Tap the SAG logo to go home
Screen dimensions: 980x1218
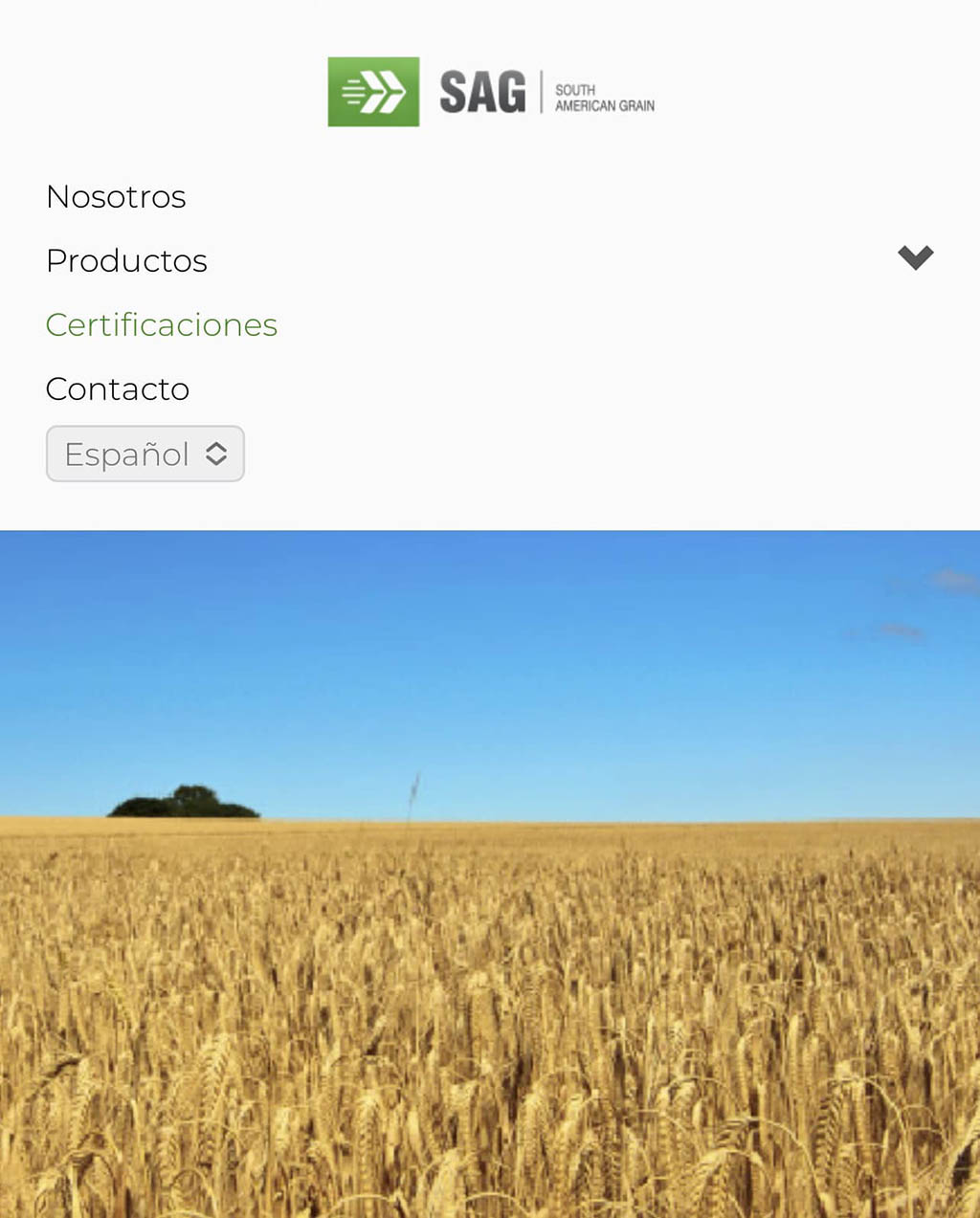[490, 93]
